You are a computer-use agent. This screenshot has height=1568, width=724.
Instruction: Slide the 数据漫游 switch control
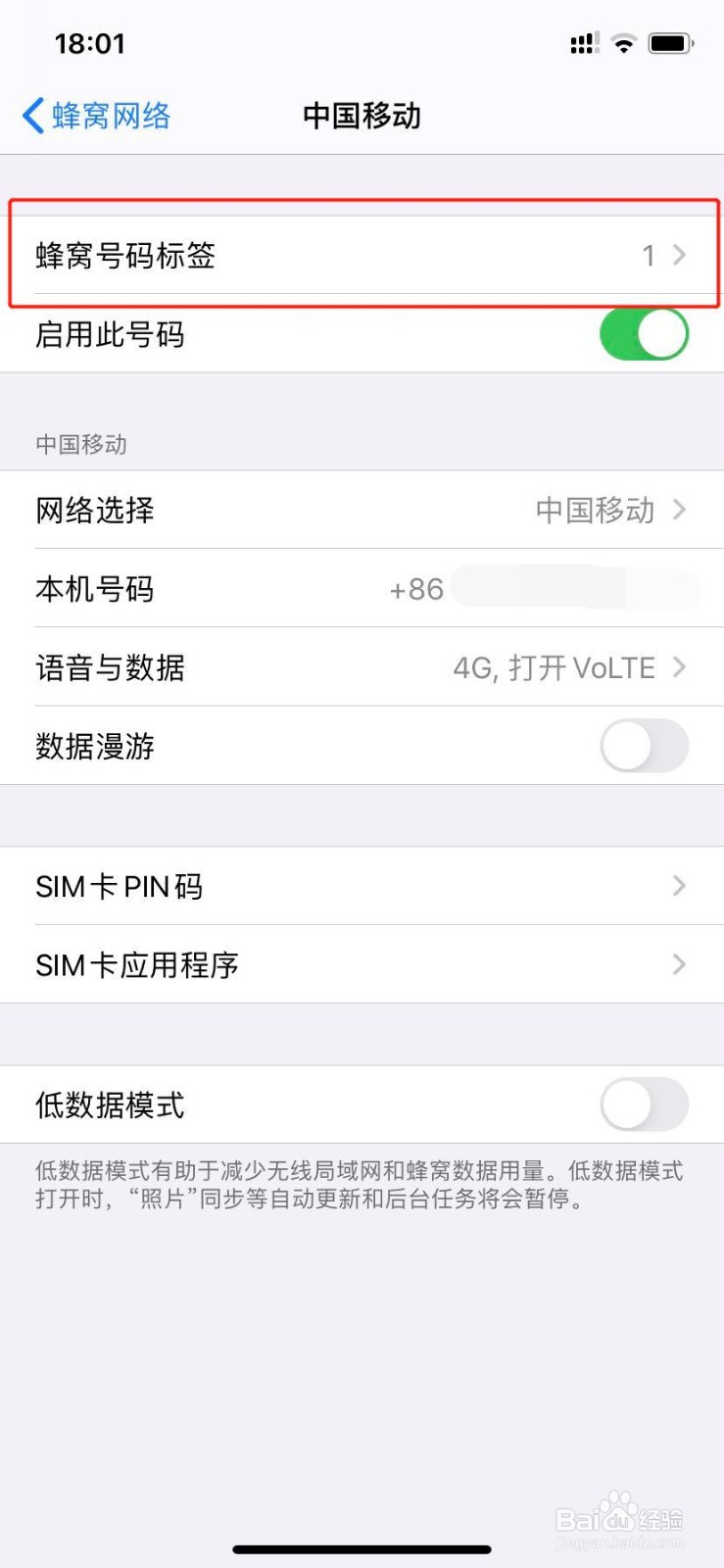coord(644,746)
